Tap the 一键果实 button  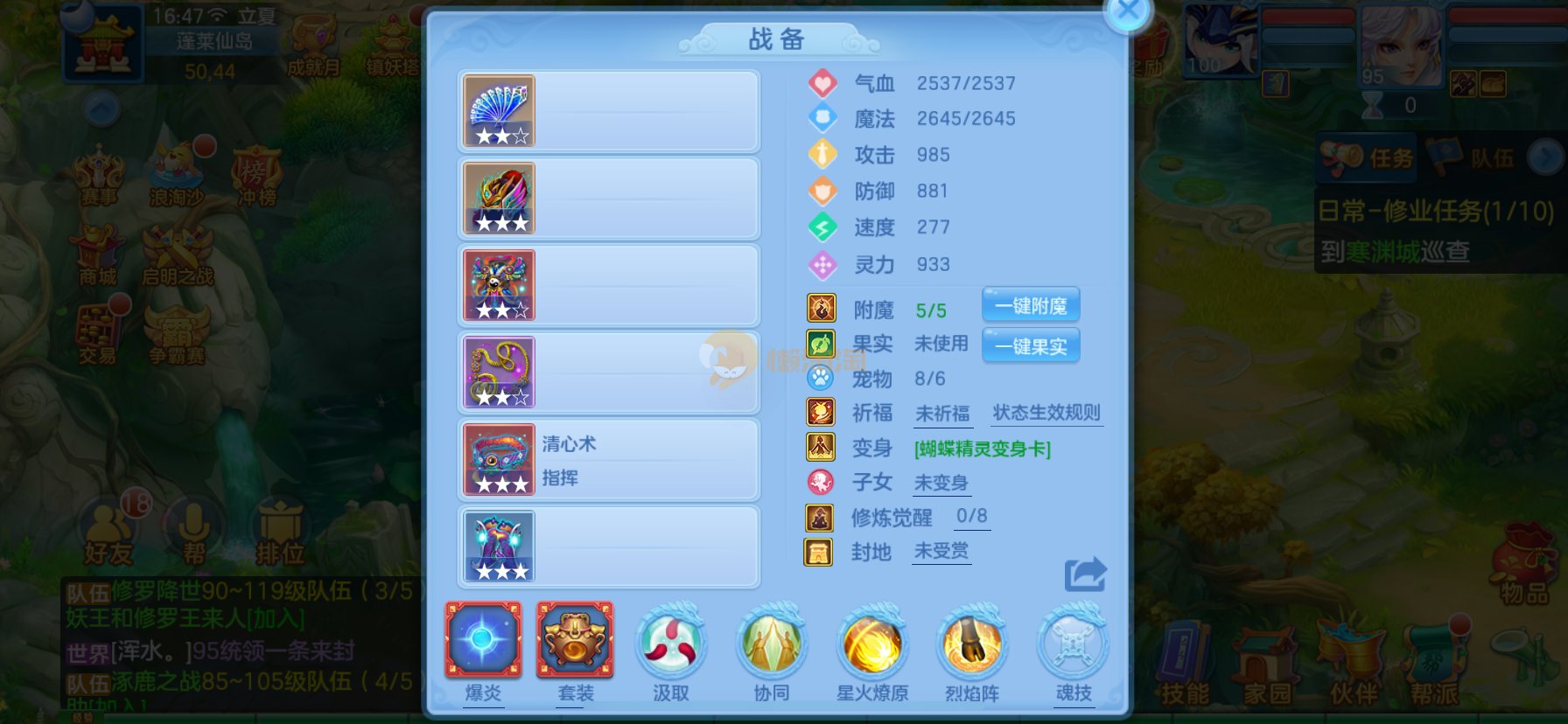point(1031,346)
